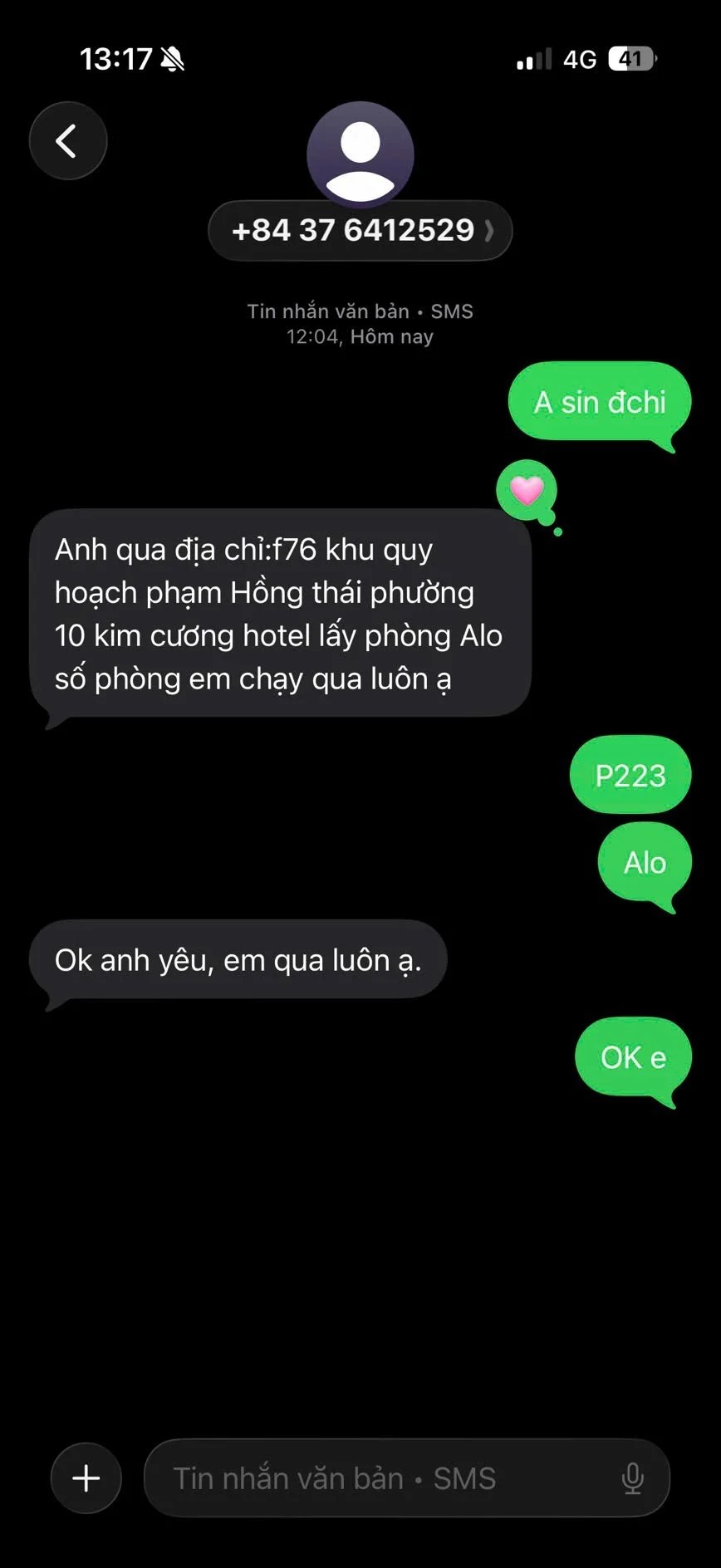The width and height of the screenshot is (721, 1568).
Task: Focus the Tin nhắn văn bản input field
Action: tap(374, 1478)
